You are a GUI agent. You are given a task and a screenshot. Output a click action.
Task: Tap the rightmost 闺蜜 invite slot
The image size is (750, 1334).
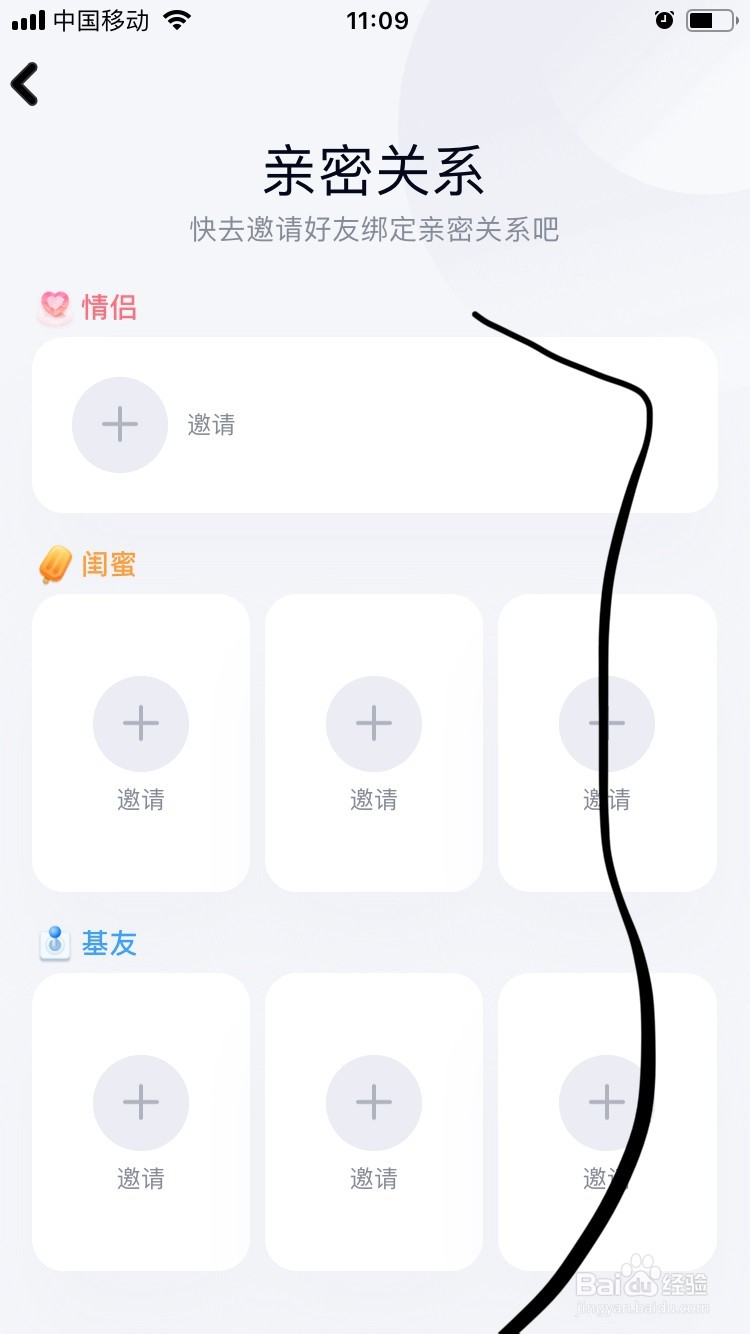(606, 722)
